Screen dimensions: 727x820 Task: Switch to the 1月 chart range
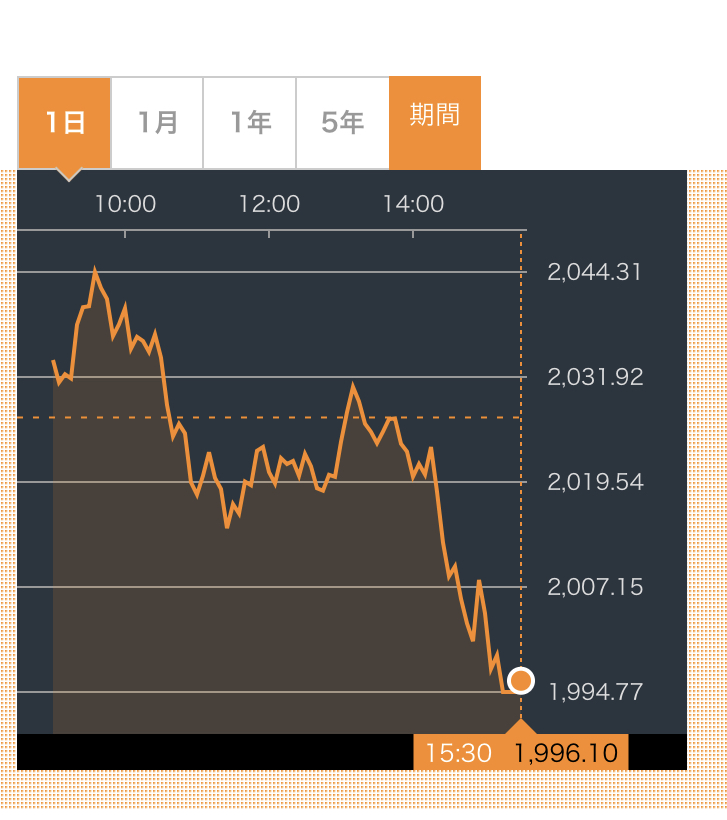(x=157, y=123)
